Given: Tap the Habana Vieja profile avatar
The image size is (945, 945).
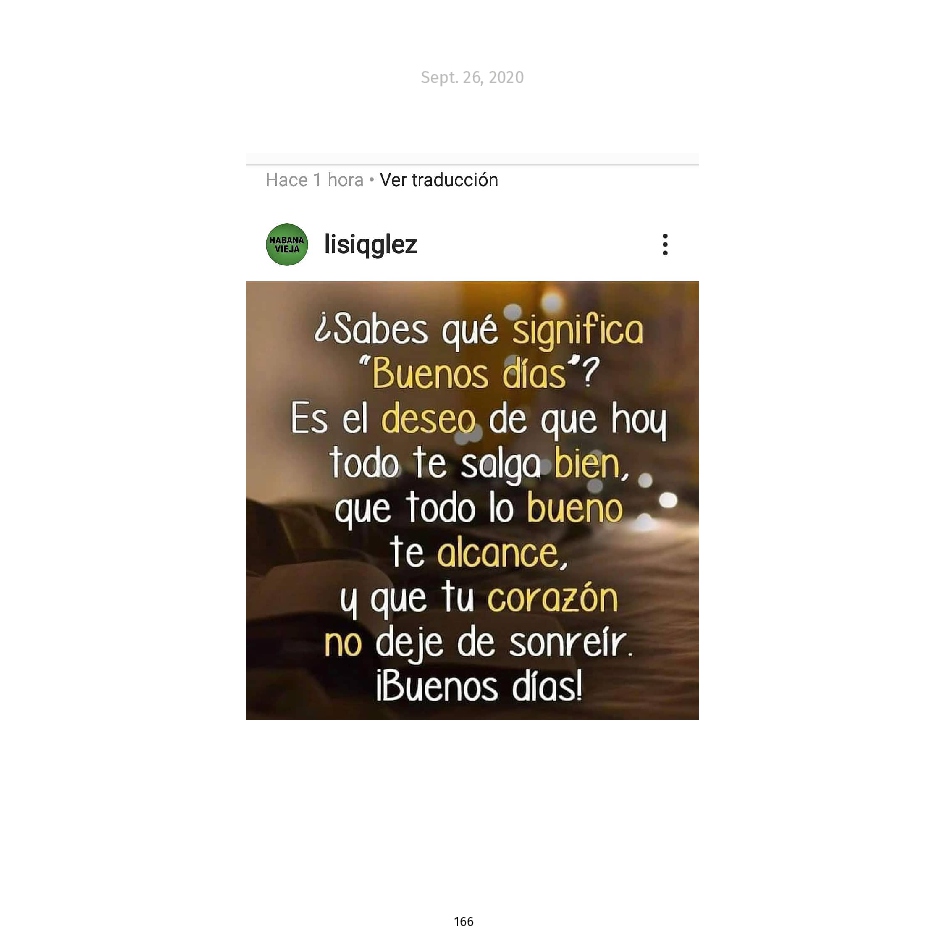Looking at the screenshot, I should coord(287,245).
